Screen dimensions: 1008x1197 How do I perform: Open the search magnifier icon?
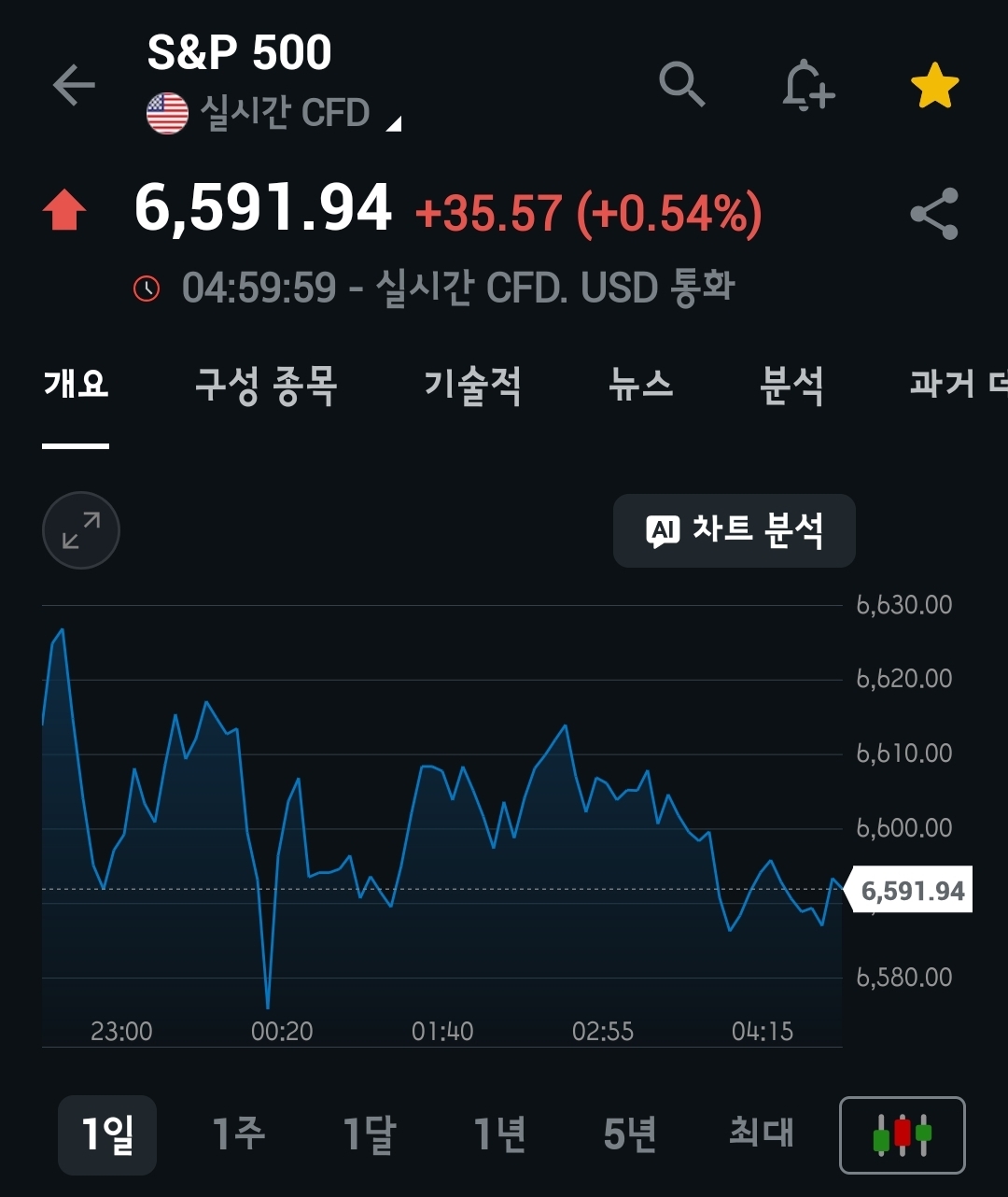682,86
